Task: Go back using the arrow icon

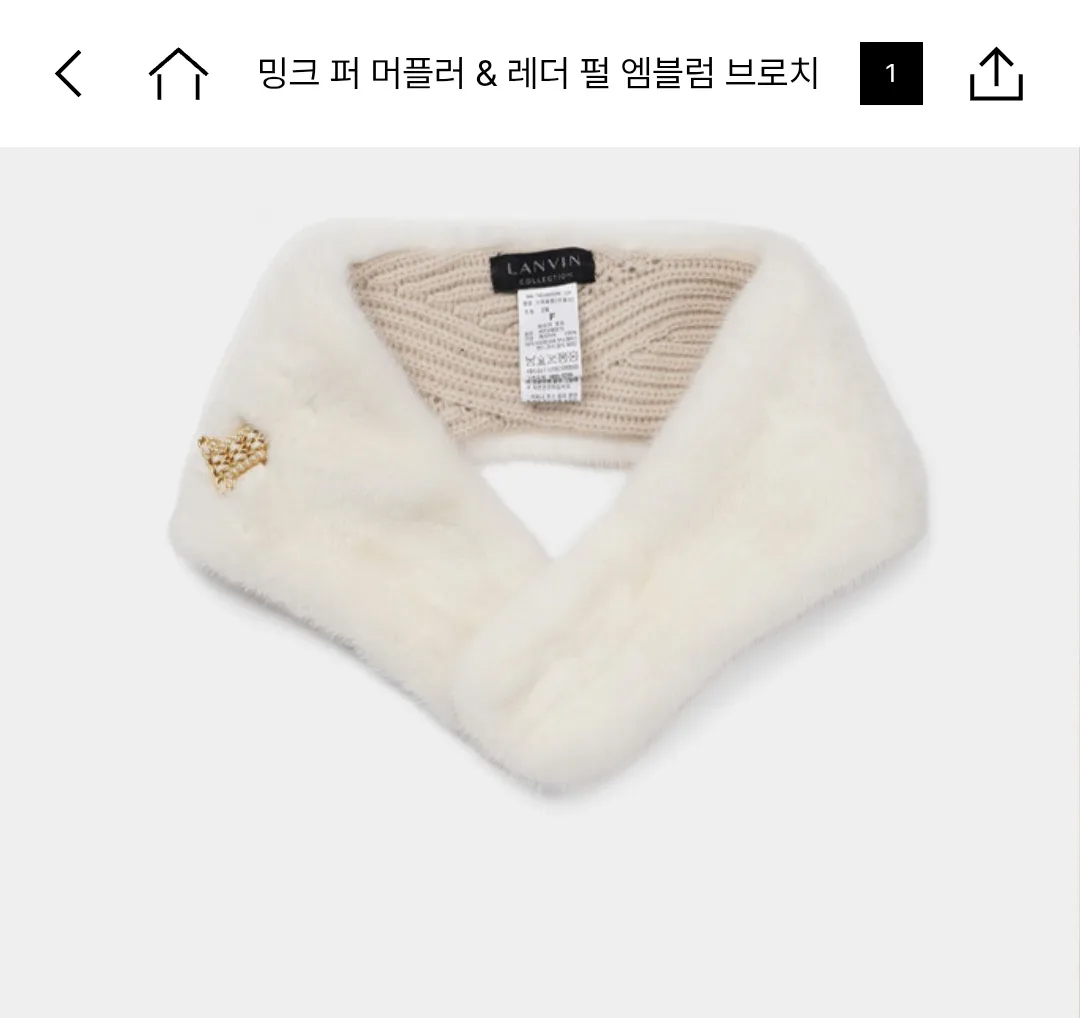Action: pos(68,74)
